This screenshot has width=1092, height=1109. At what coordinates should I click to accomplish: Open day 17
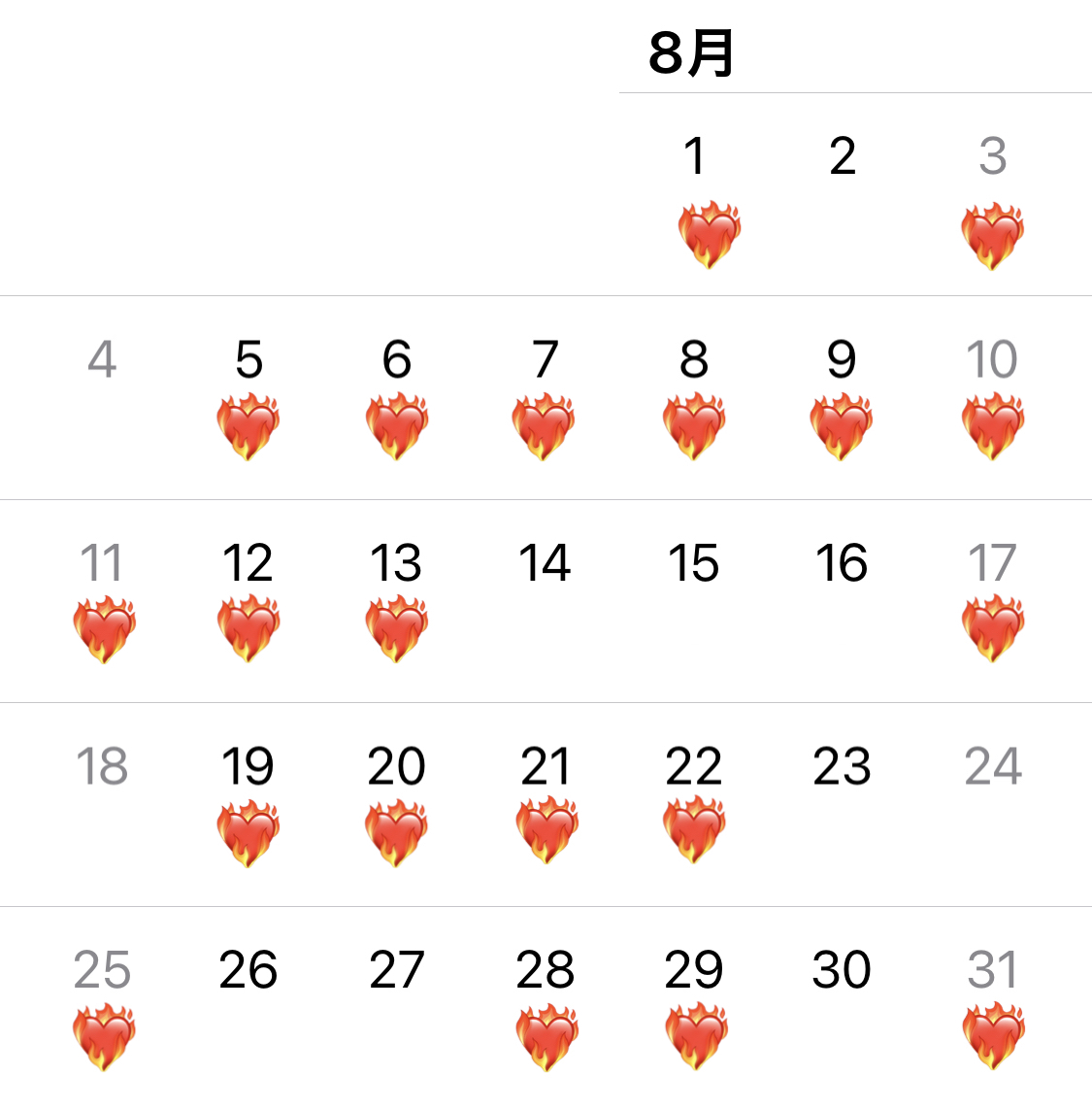(992, 563)
